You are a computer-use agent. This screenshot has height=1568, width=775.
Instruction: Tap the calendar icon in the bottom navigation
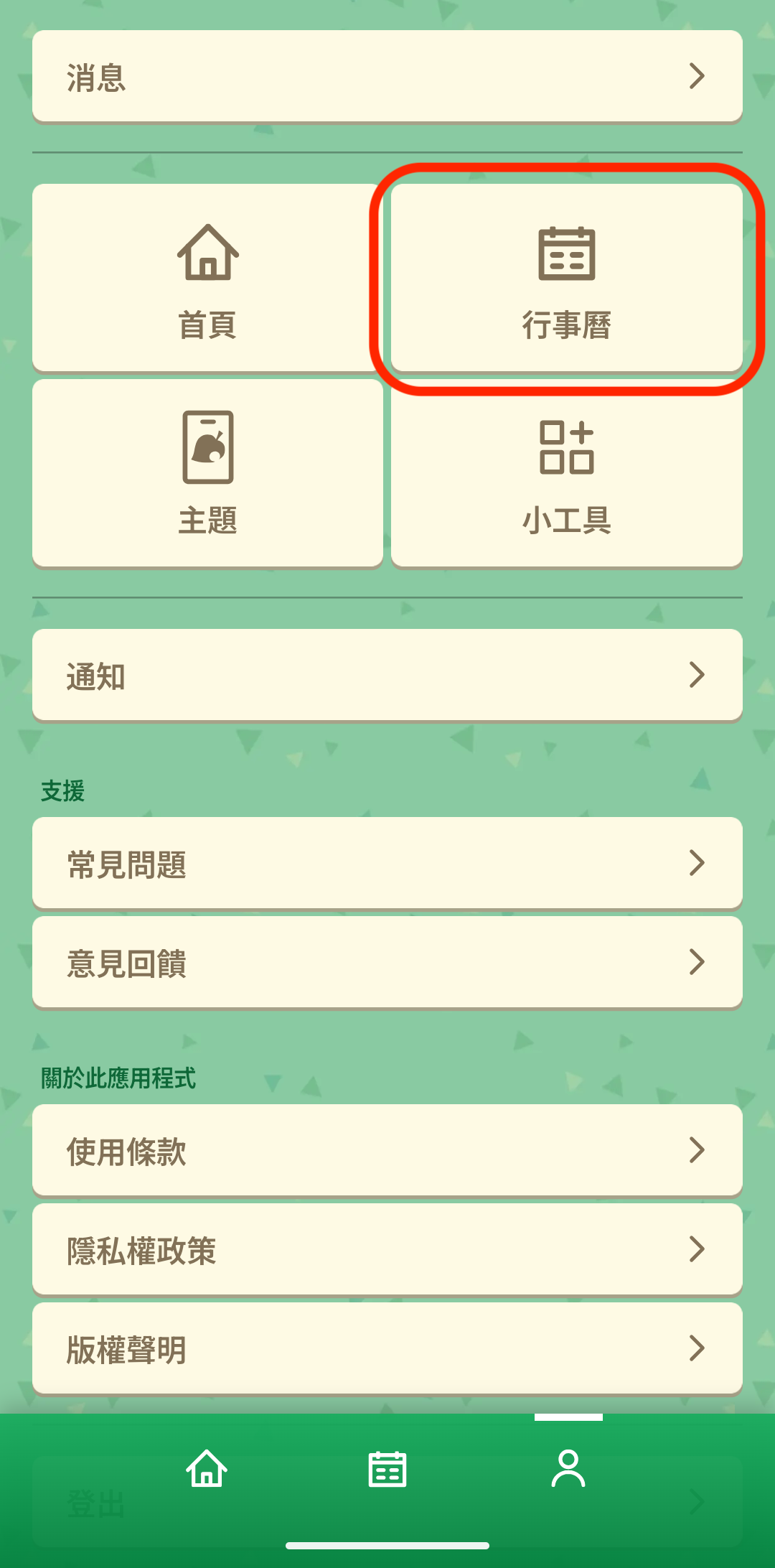click(x=387, y=1469)
